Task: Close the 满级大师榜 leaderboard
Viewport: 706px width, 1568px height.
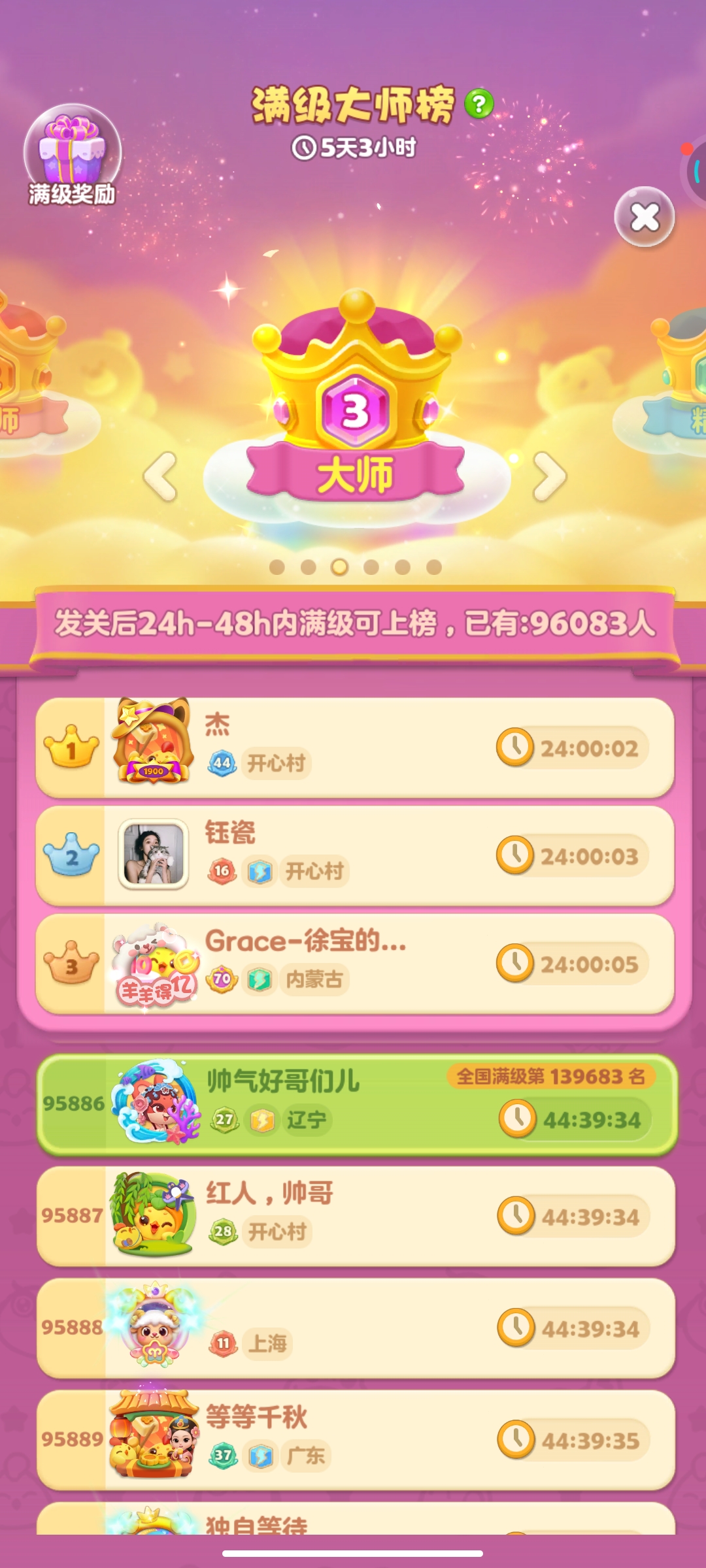Action: 645,217
